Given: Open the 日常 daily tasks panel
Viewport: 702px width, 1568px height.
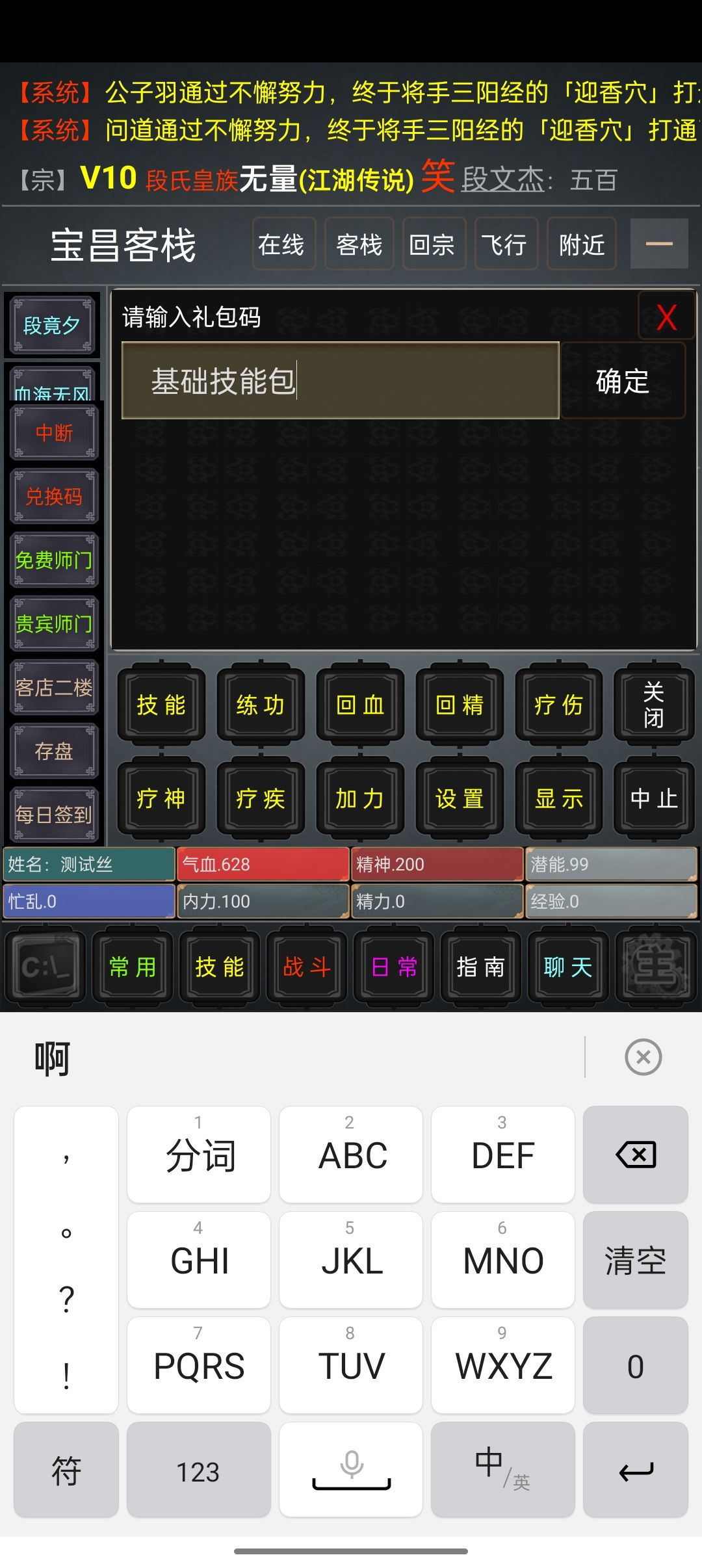Looking at the screenshot, I should (393, 967).
